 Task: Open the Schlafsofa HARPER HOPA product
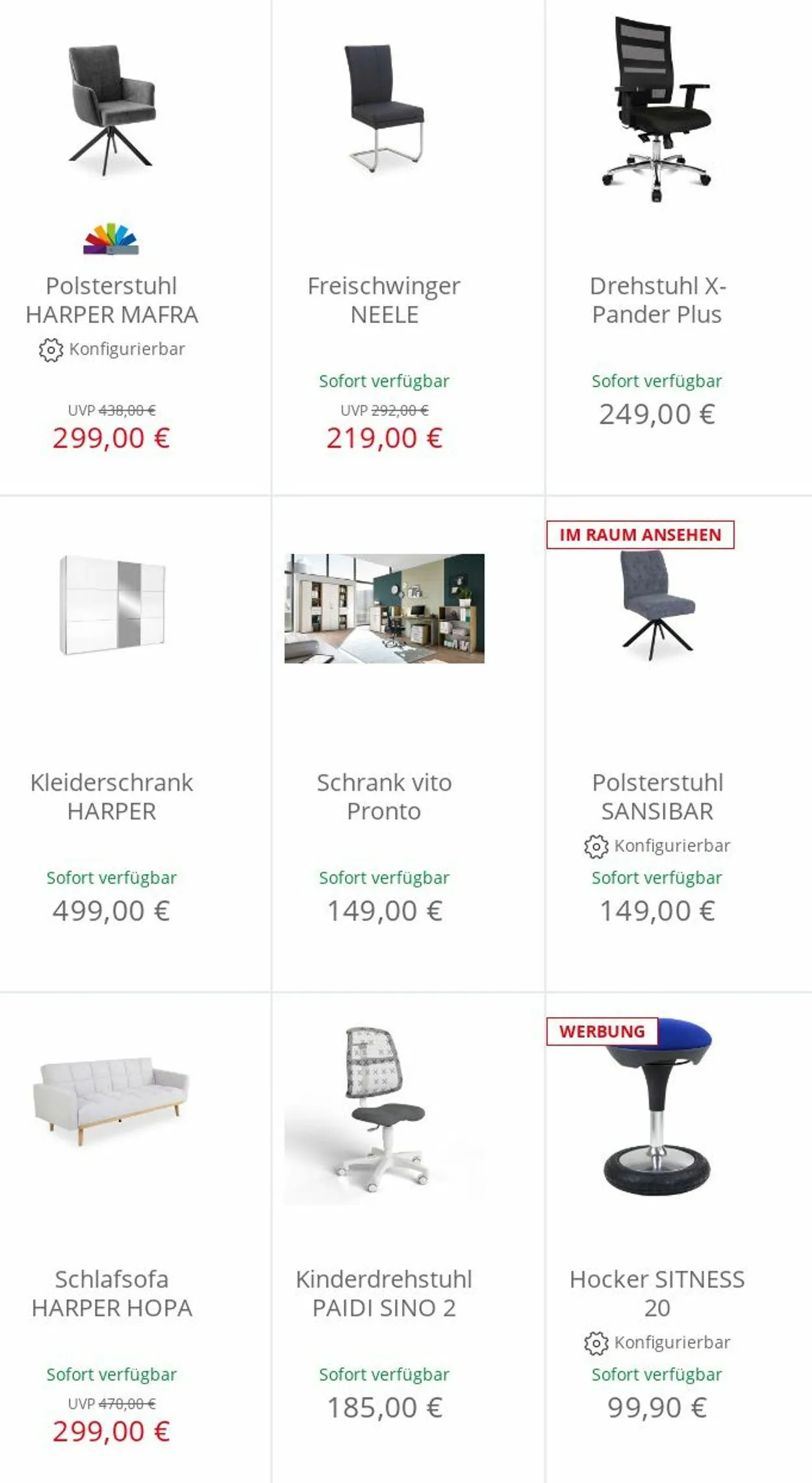tap(112, 1293)
